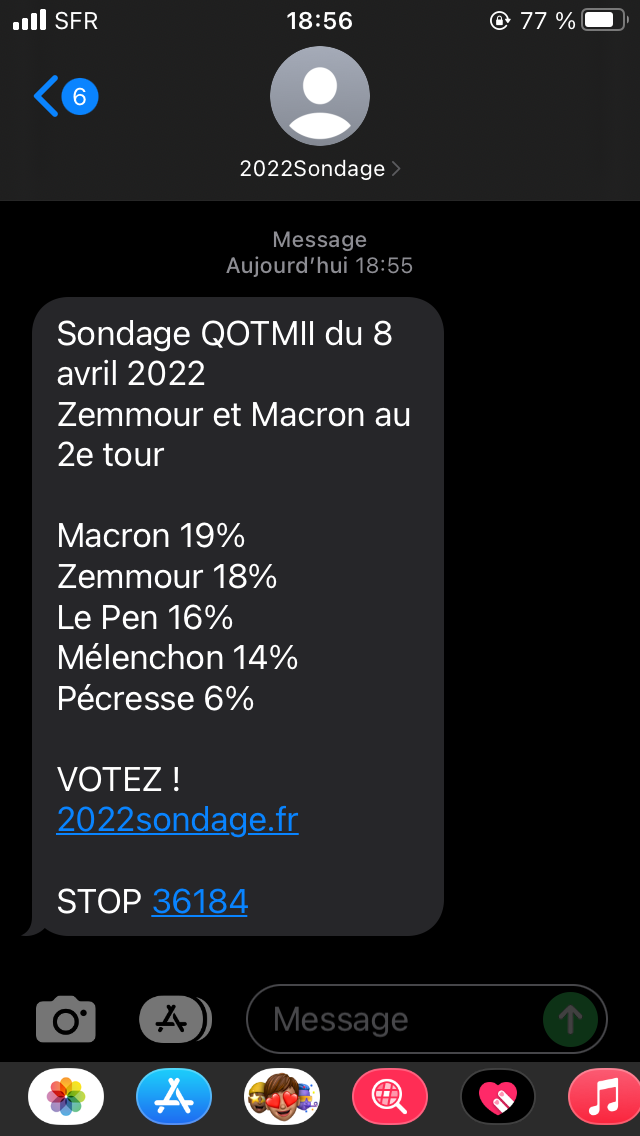Open the Music iMessage app

click(x=604, y=1096)
